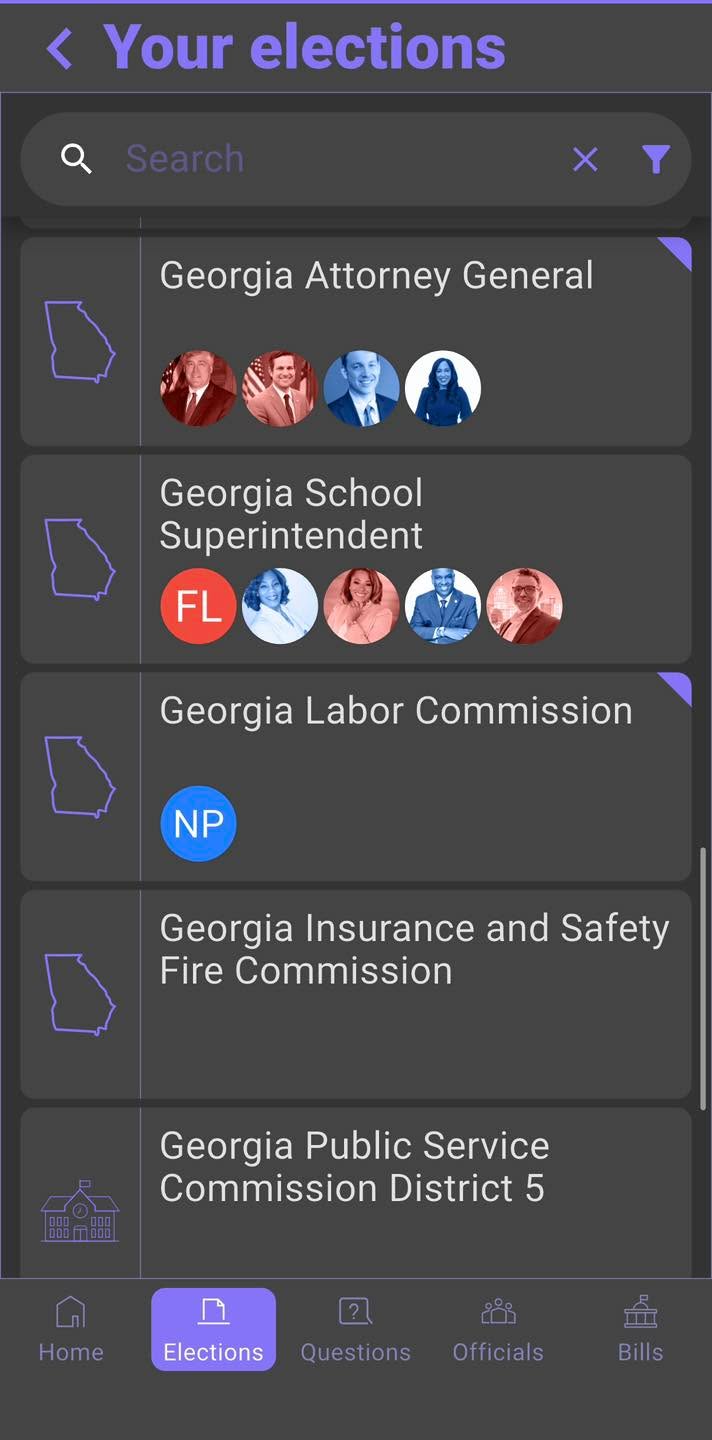The width and height of the screenshot is (712, 1440).
Task: Open the filter options
Action: (655, 159)
